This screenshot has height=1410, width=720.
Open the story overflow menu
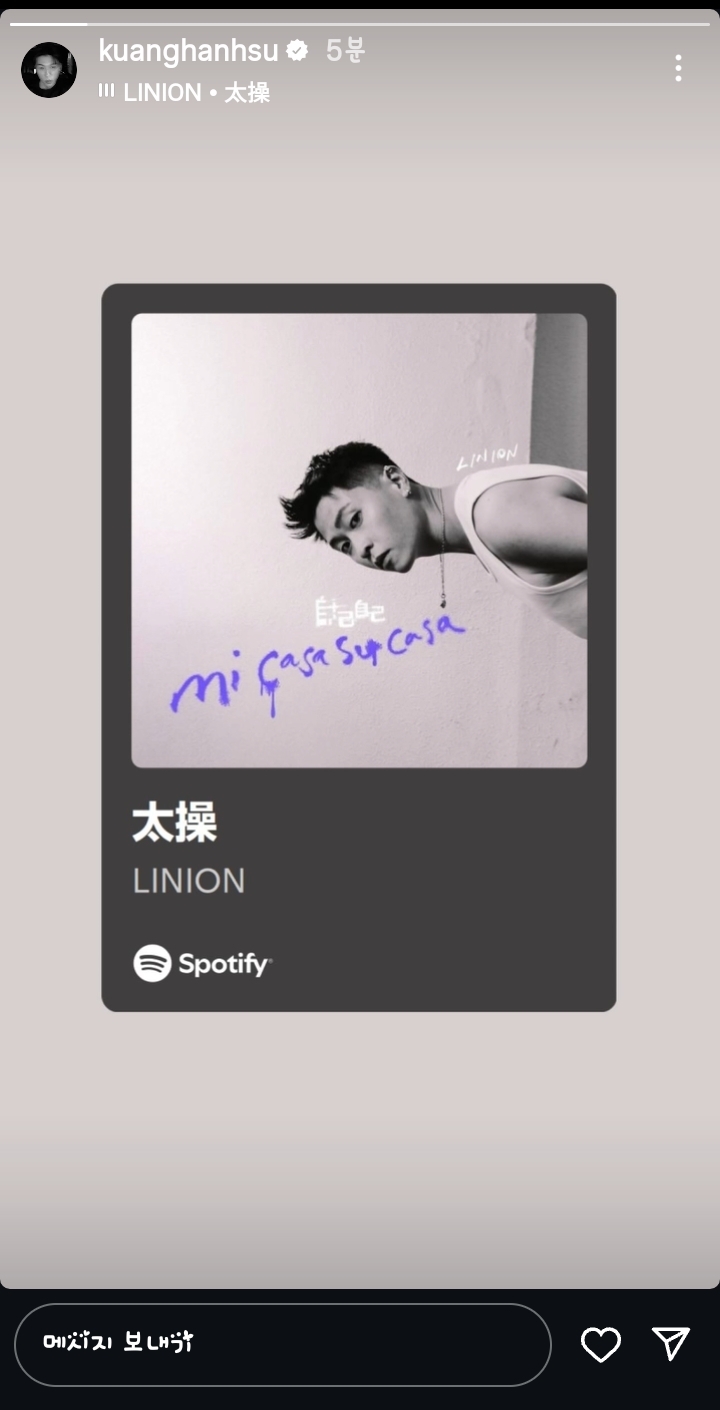(x=678, y=68)
